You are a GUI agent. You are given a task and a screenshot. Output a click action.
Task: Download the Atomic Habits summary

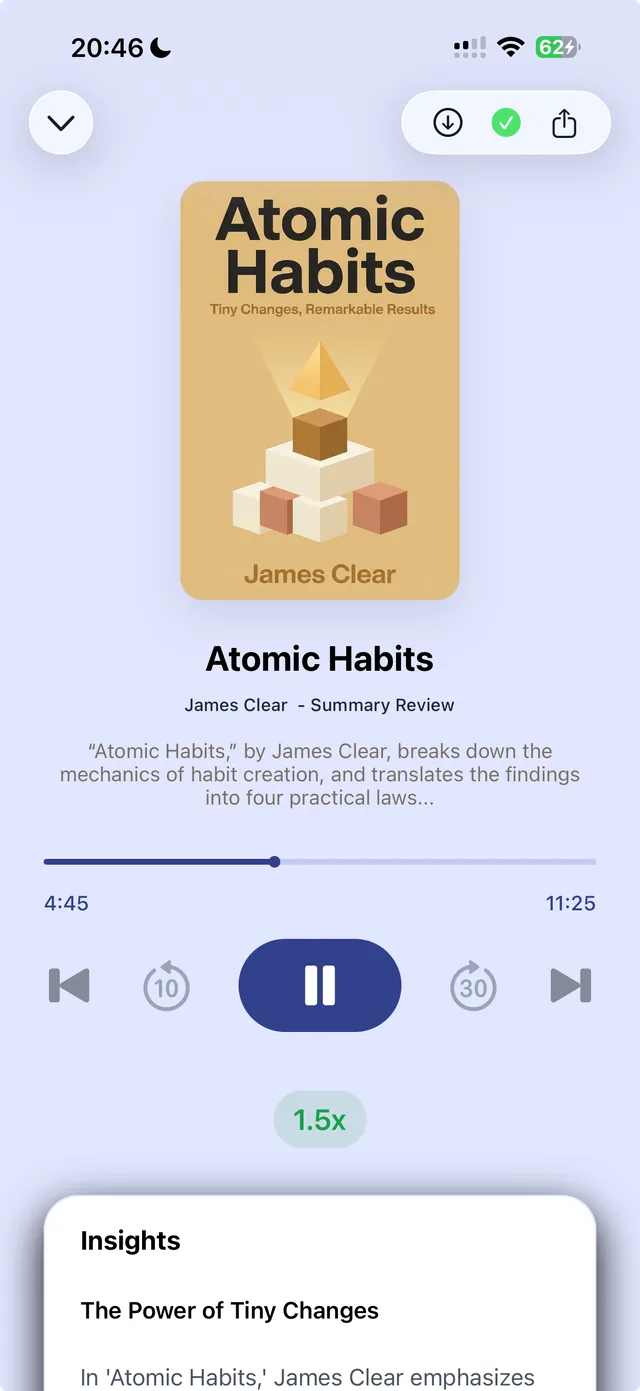click(x=448, y=123)
